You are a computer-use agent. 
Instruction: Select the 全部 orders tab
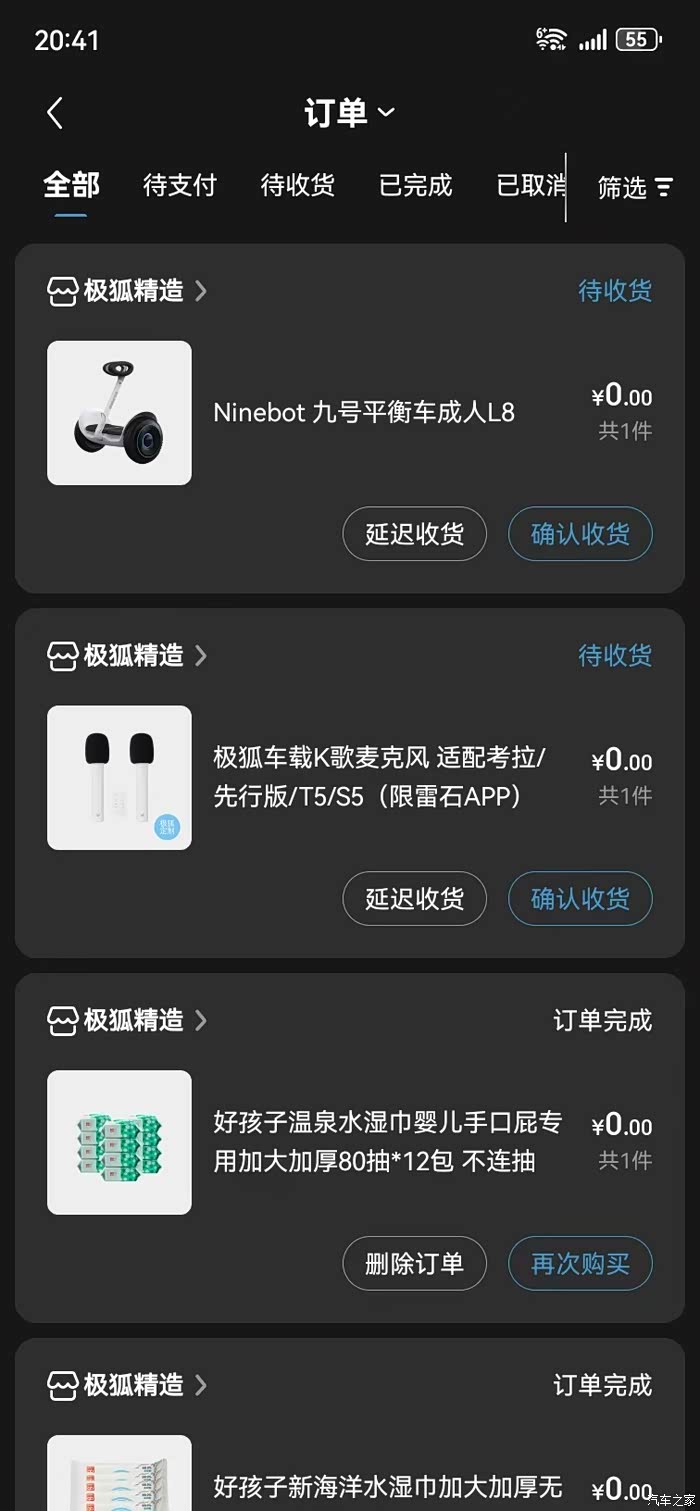[x=72, y=186]
